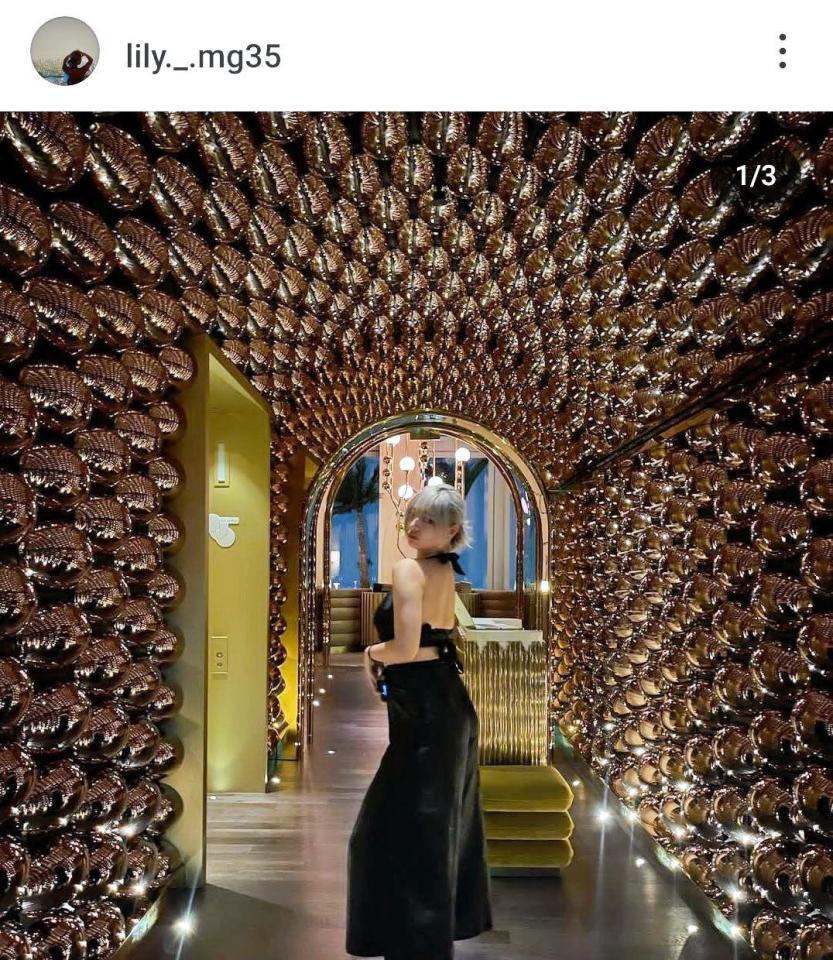Open the lily._.mg35 profile picture
Viewport: 833px width, 960px height.
(x=65, y=52)
